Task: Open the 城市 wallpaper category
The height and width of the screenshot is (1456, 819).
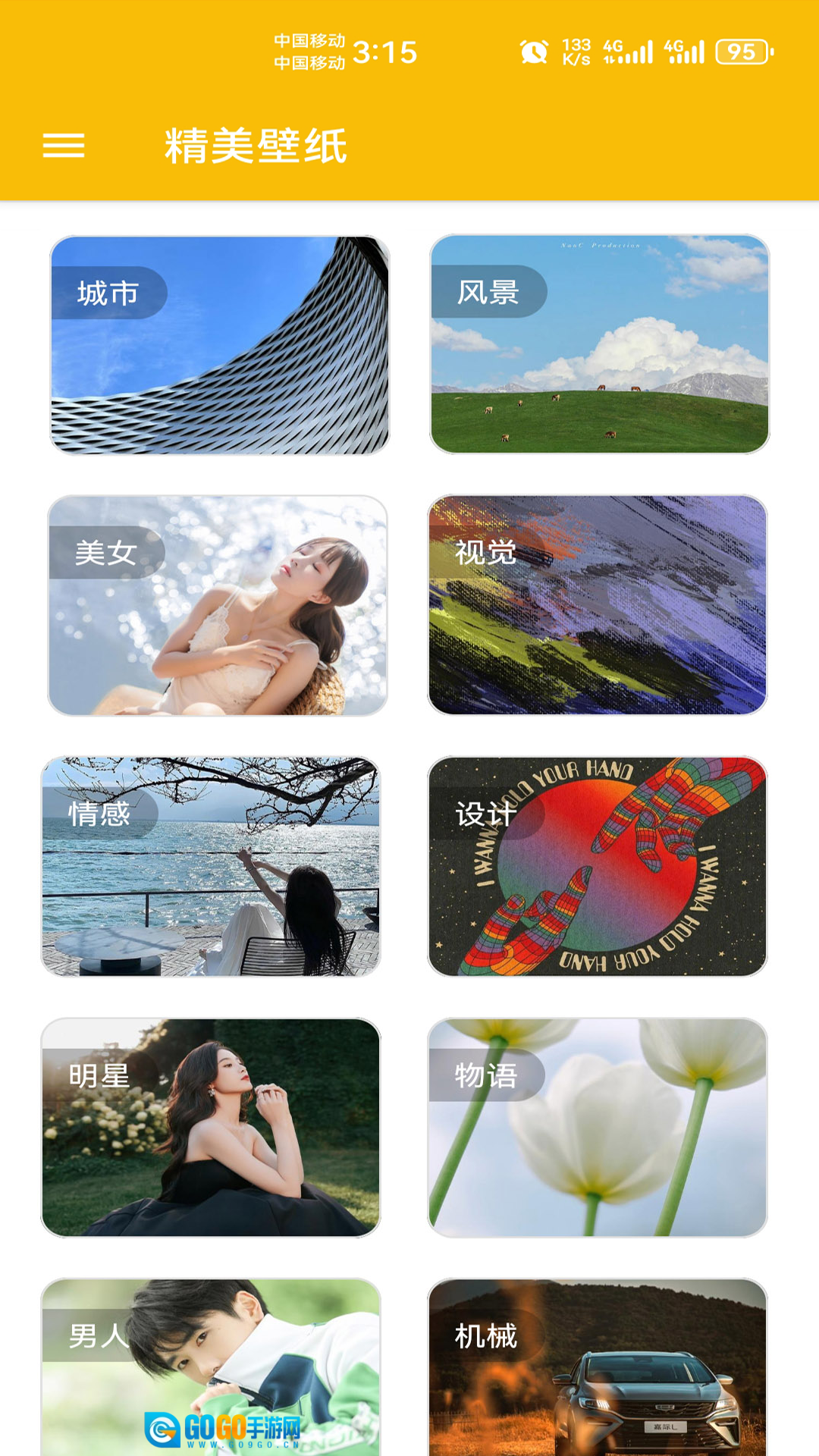Action: [x=220, y=345]
